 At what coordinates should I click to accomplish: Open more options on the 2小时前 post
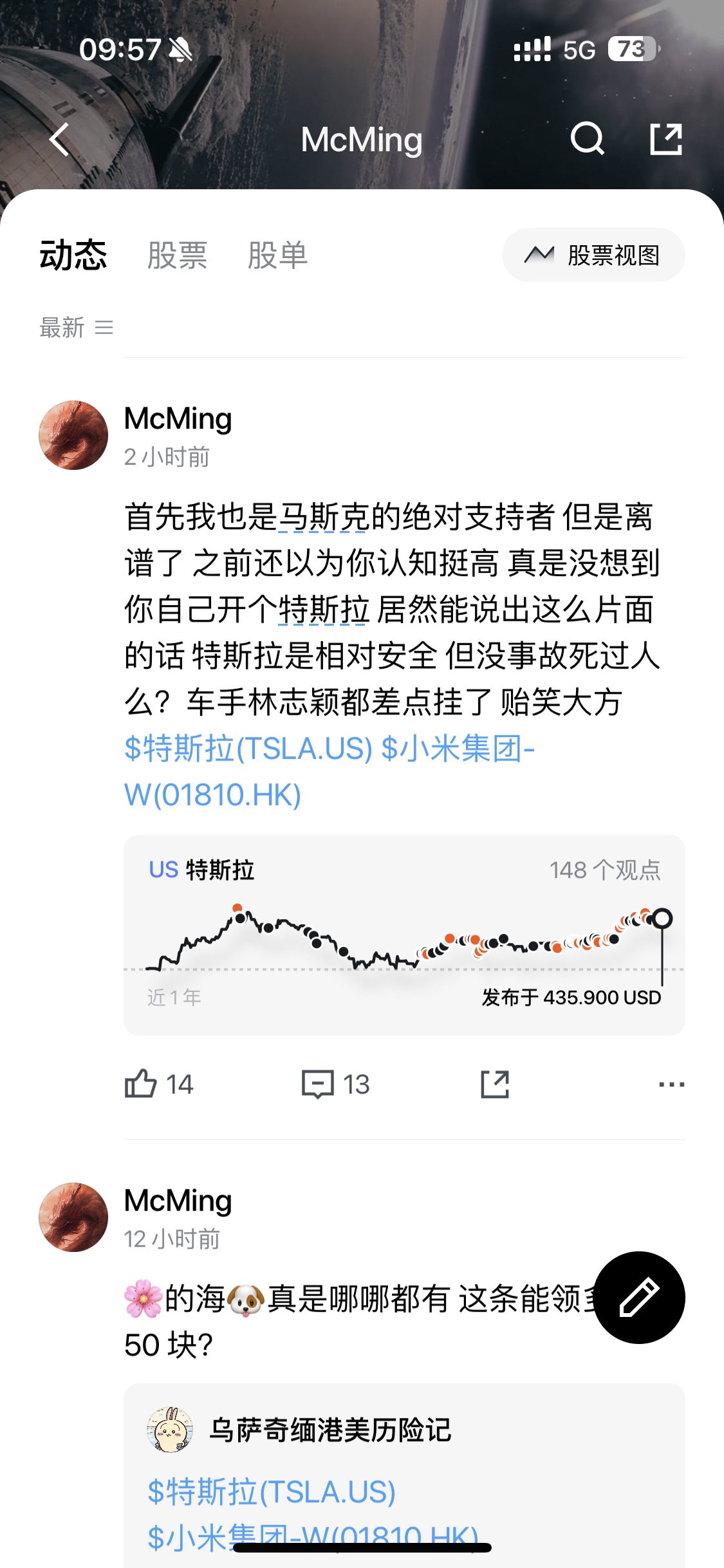coord(671,1084)
